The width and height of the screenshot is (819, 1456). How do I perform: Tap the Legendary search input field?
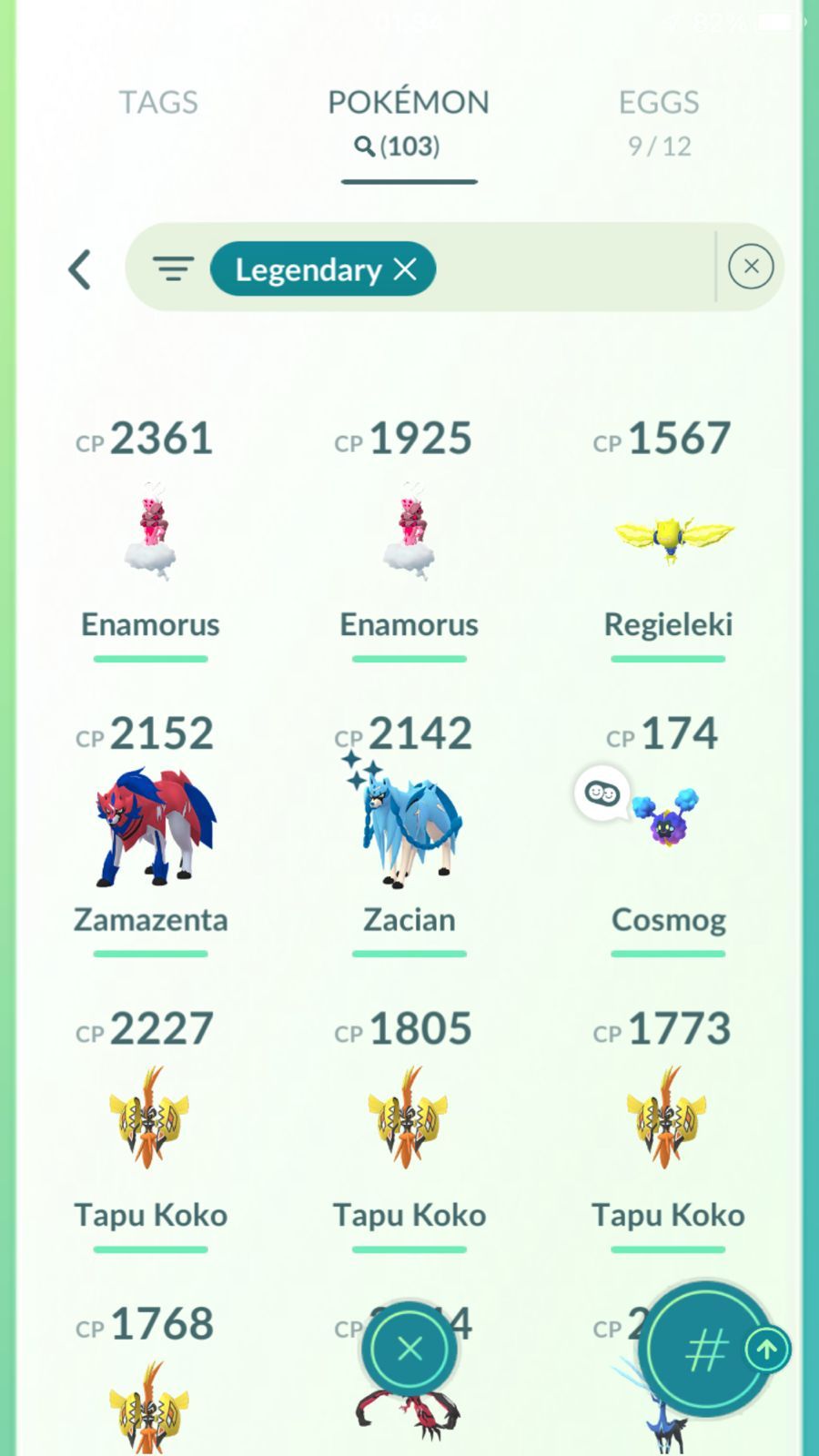tap(573, 268)
